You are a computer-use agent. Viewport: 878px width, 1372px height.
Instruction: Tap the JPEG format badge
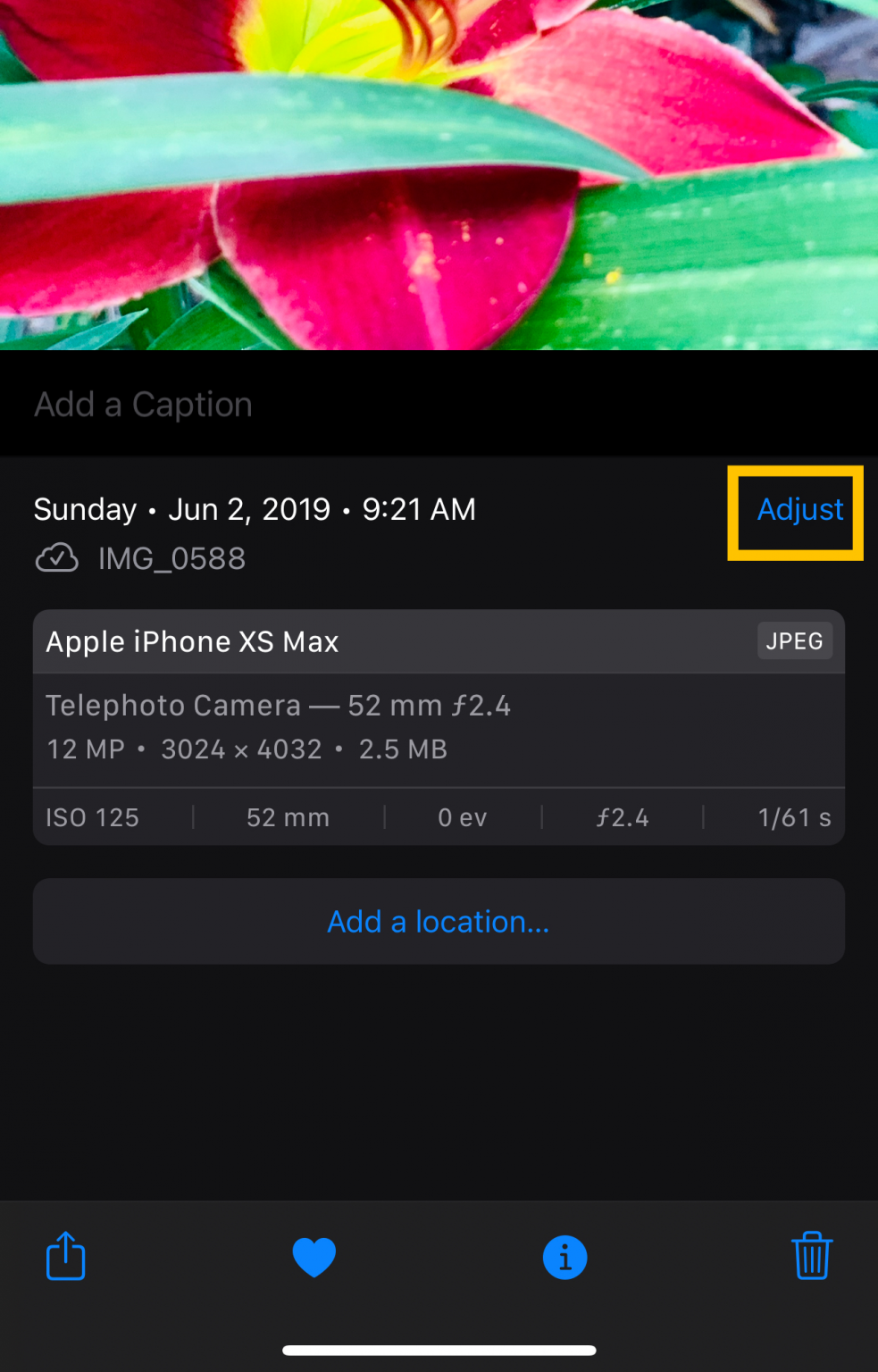(794, 640)
